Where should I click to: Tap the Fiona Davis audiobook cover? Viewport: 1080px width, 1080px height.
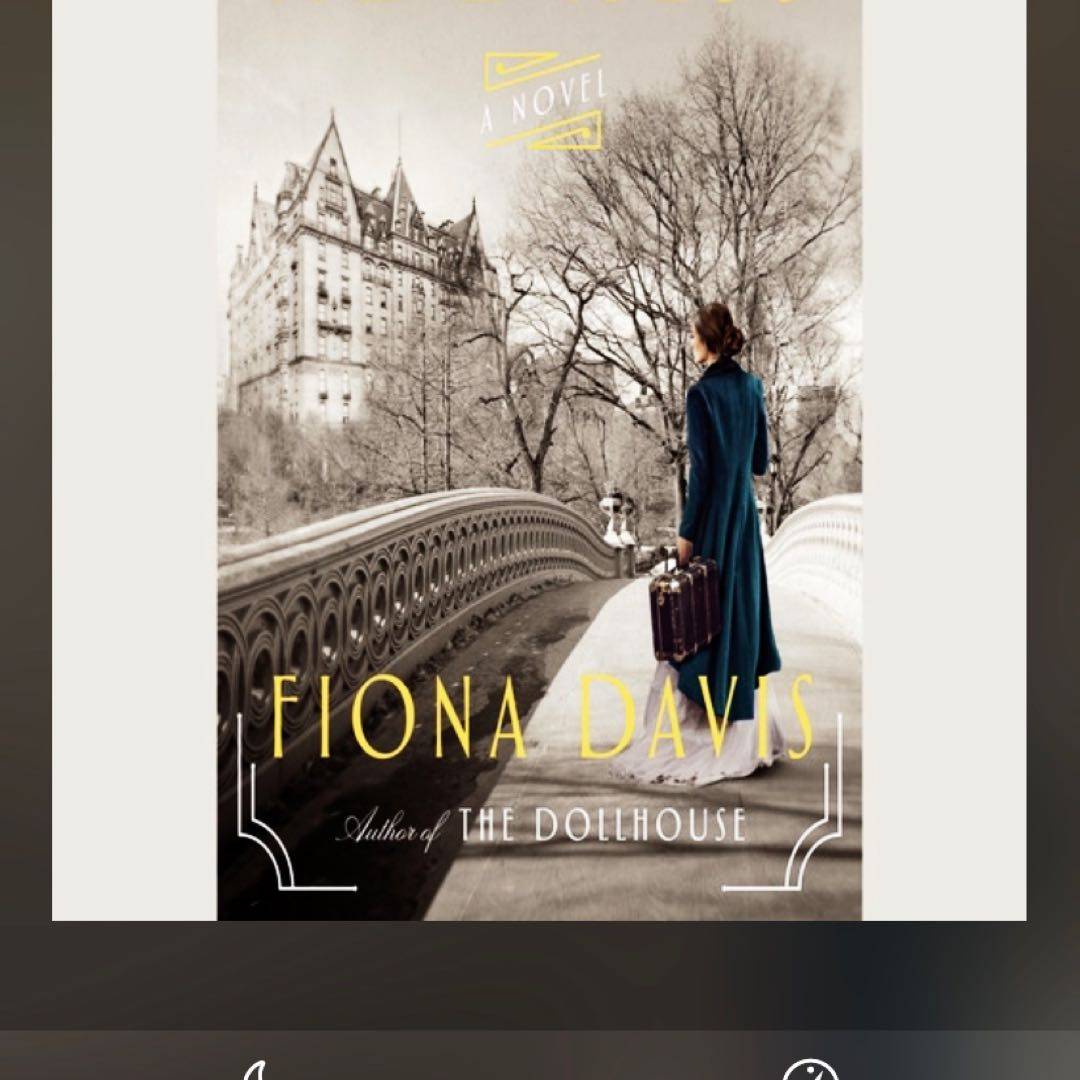(x=539, y=460)
